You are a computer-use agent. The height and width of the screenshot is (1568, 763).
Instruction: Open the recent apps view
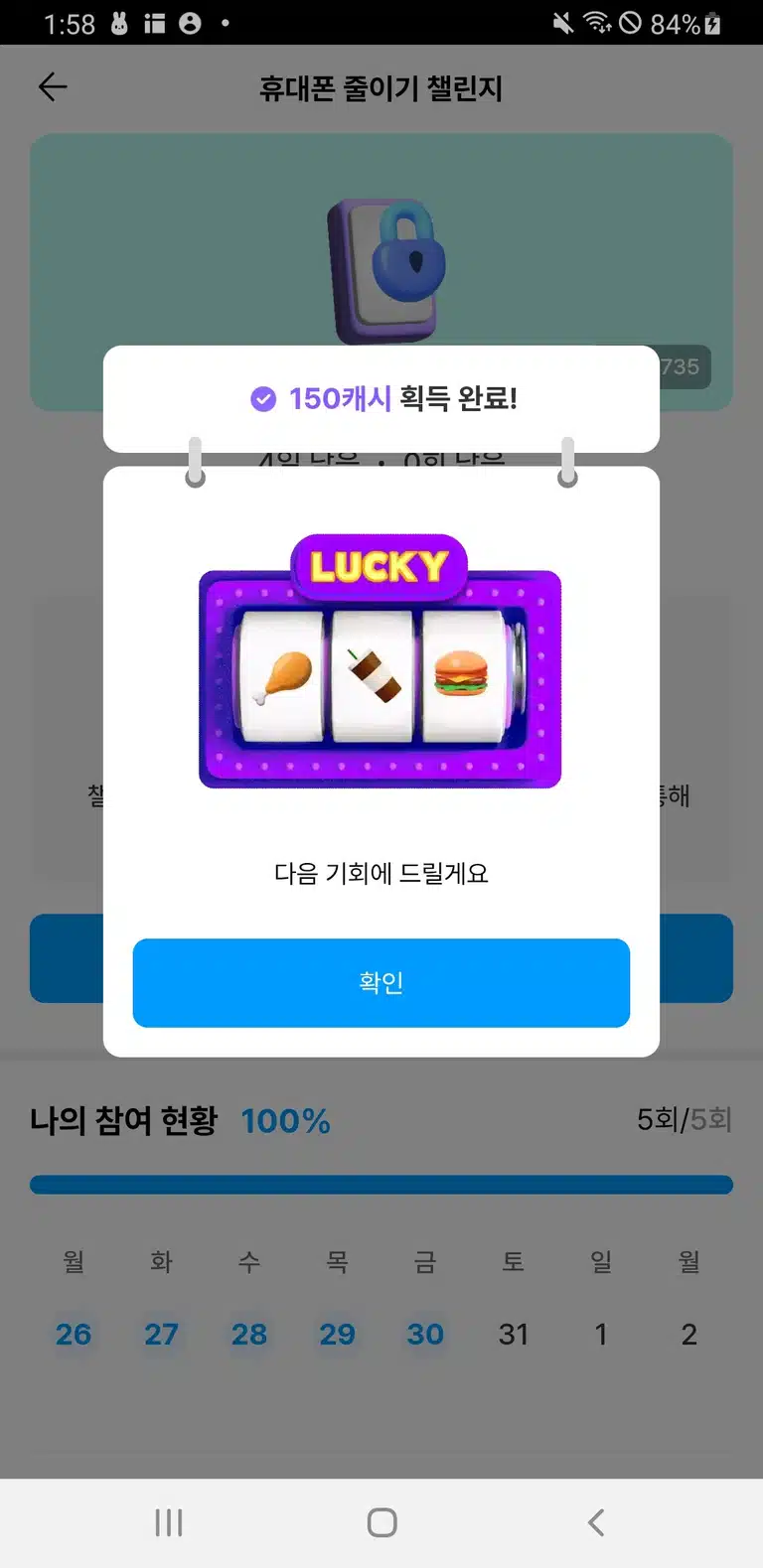169,1522
